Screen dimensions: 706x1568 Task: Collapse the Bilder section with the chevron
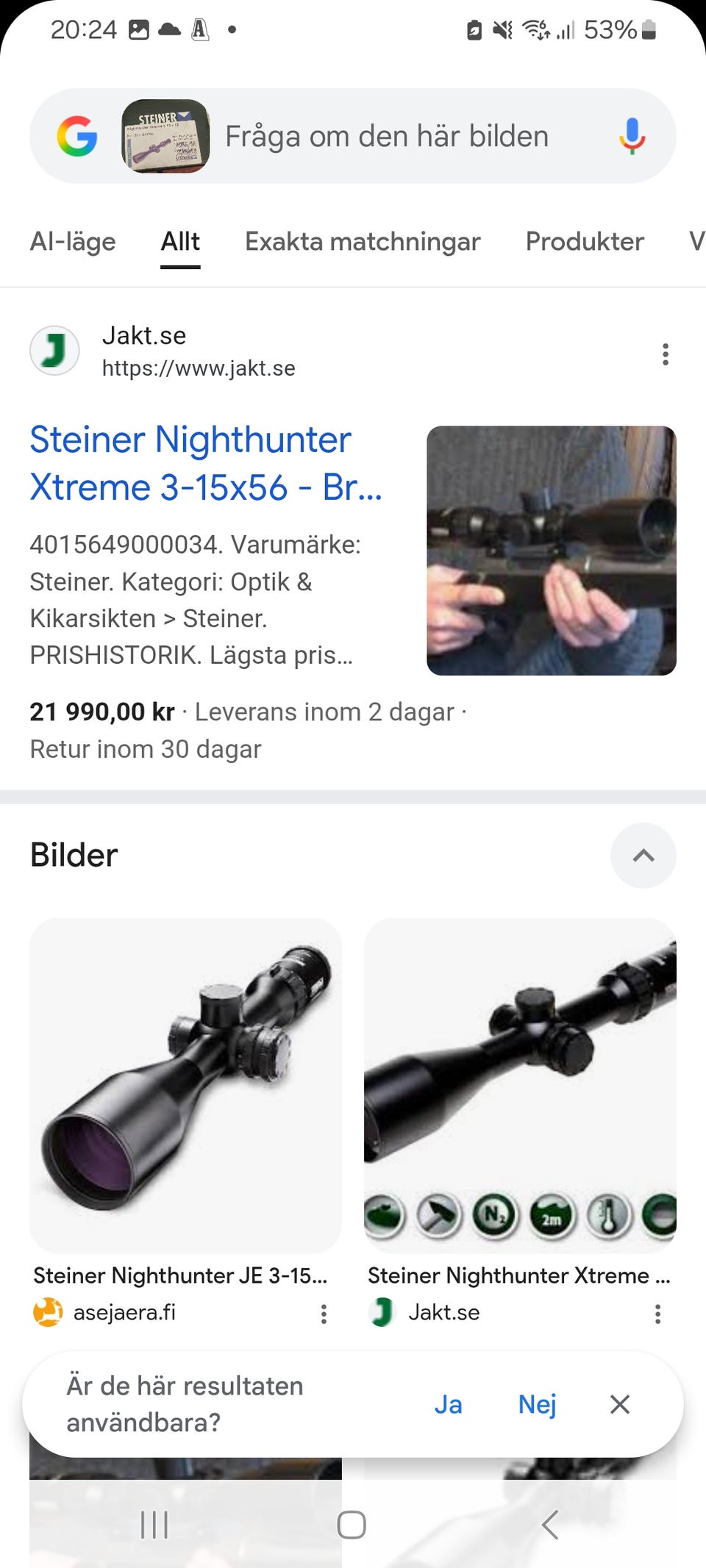(643, 856)
